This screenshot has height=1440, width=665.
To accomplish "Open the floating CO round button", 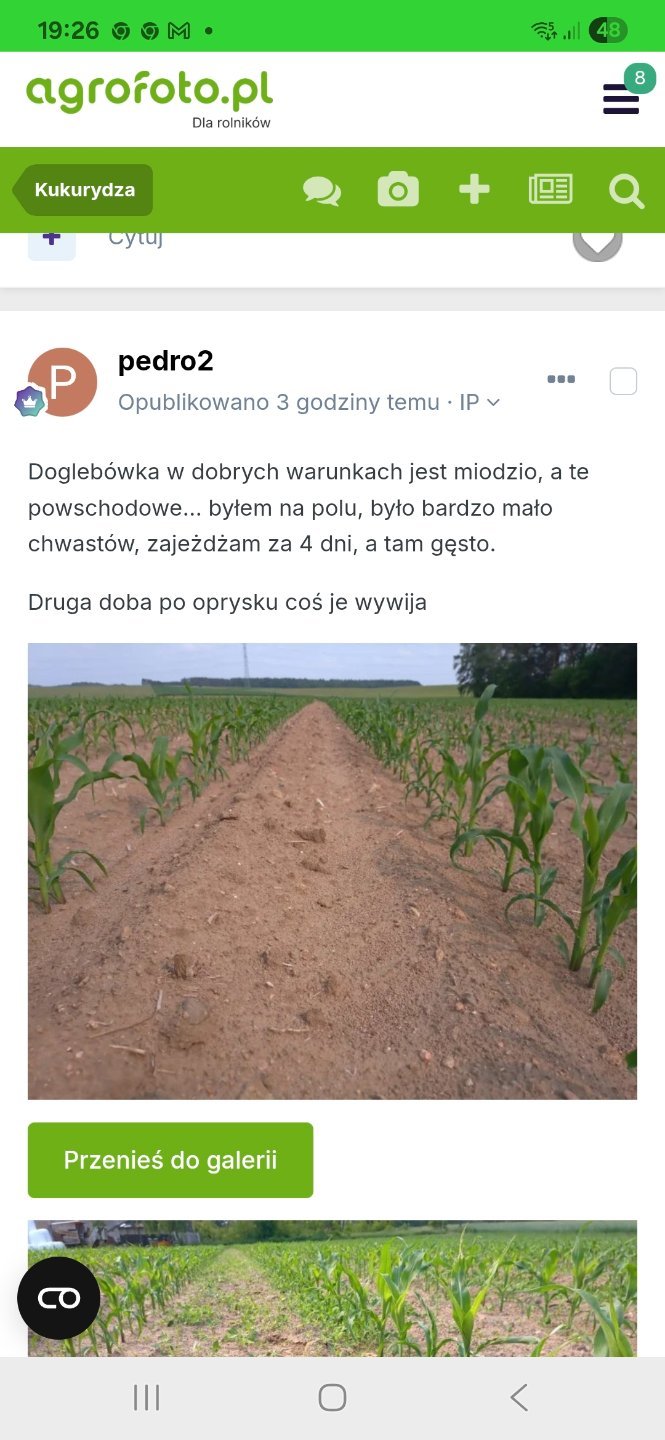I will click(x=58, y=1298).
